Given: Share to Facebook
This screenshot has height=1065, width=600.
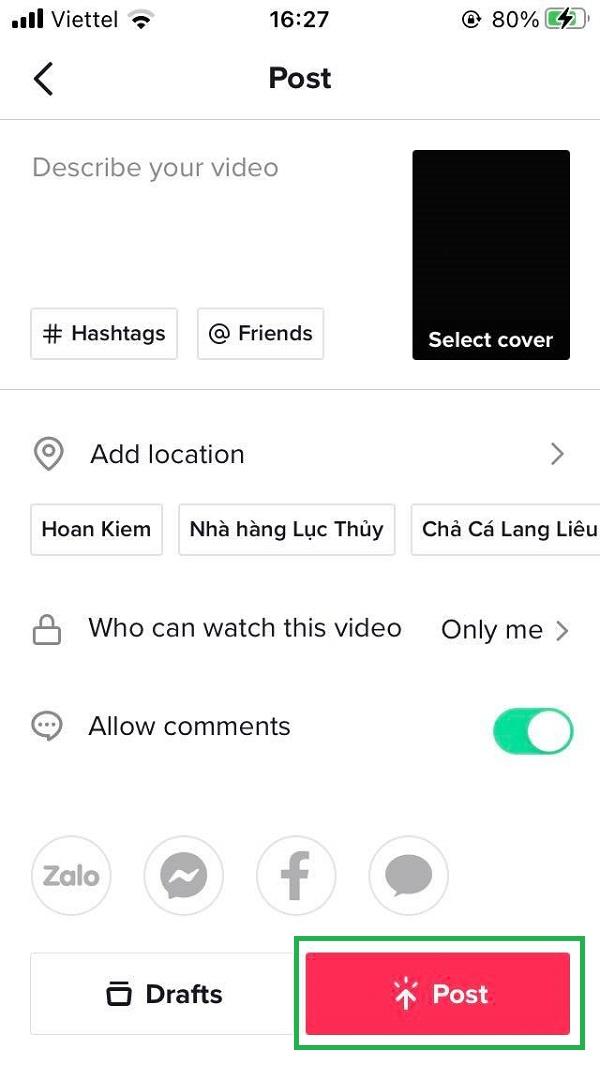Looking at the screenshot, I should coord(296,877).
